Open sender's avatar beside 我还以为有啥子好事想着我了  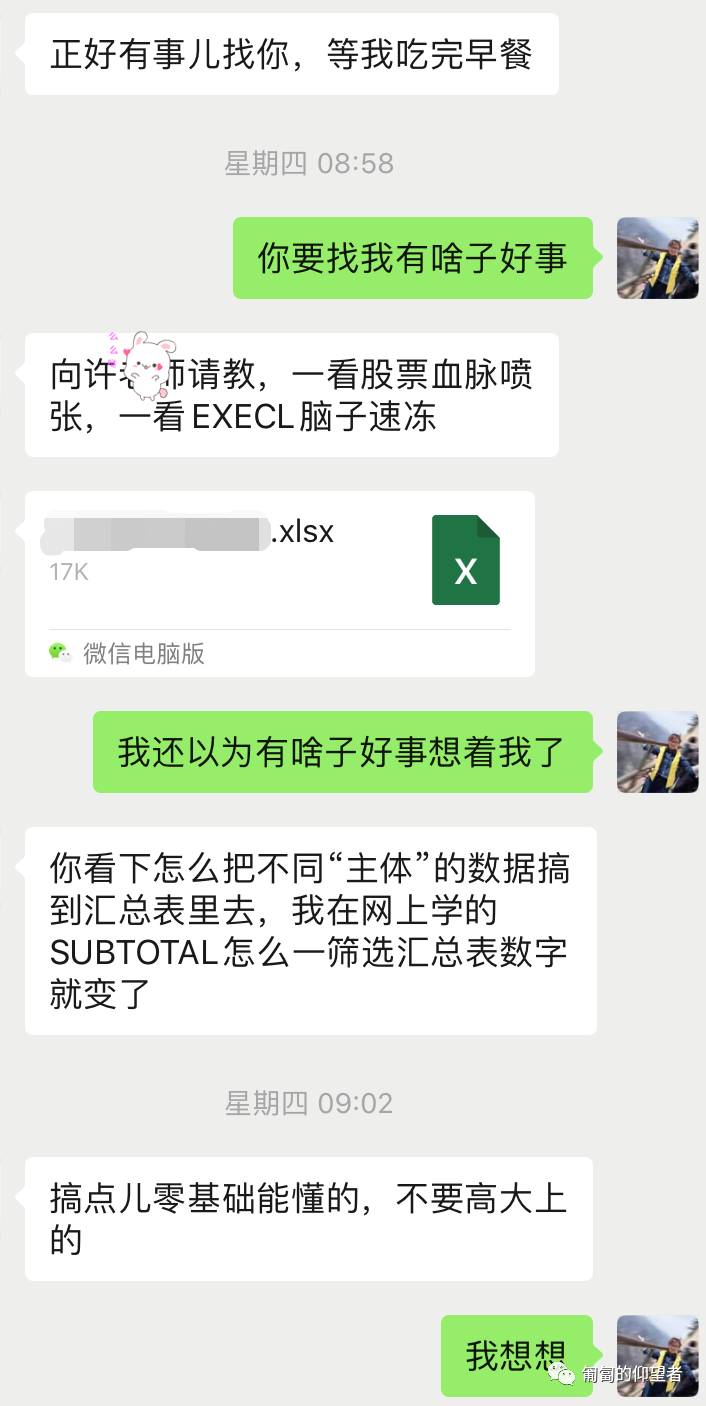click(658, 752)
